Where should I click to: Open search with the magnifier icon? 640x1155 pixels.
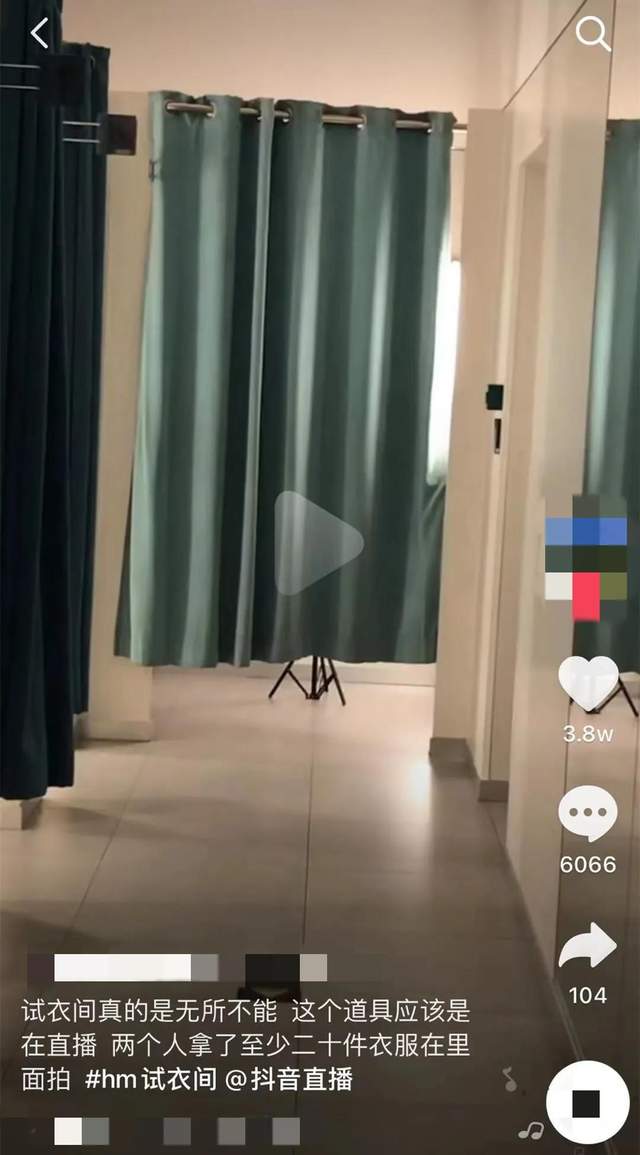pyautogui.click(x=593, y=34)
